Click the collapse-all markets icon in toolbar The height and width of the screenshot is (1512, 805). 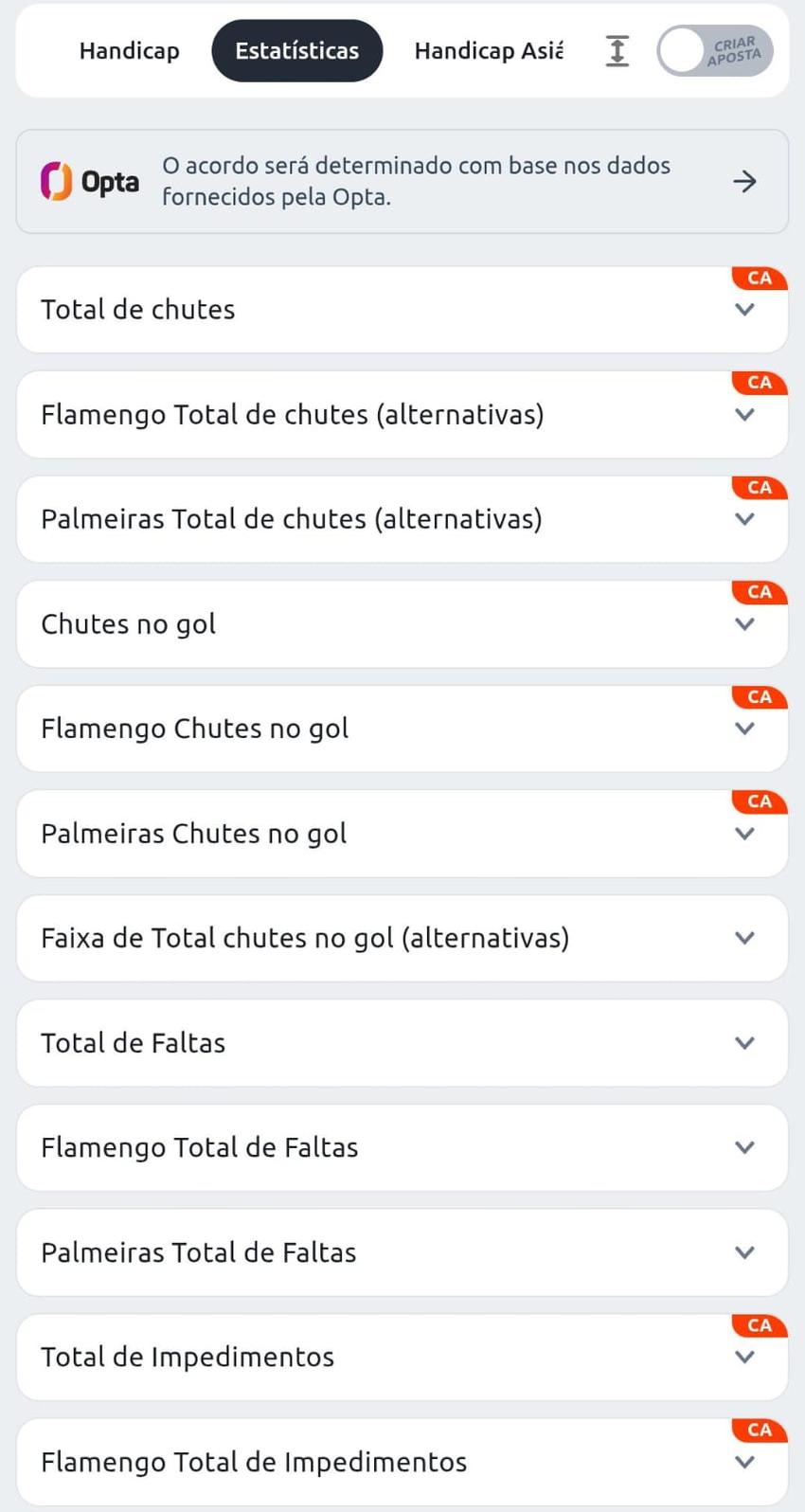pyautogui.click(x=617, y=51)
